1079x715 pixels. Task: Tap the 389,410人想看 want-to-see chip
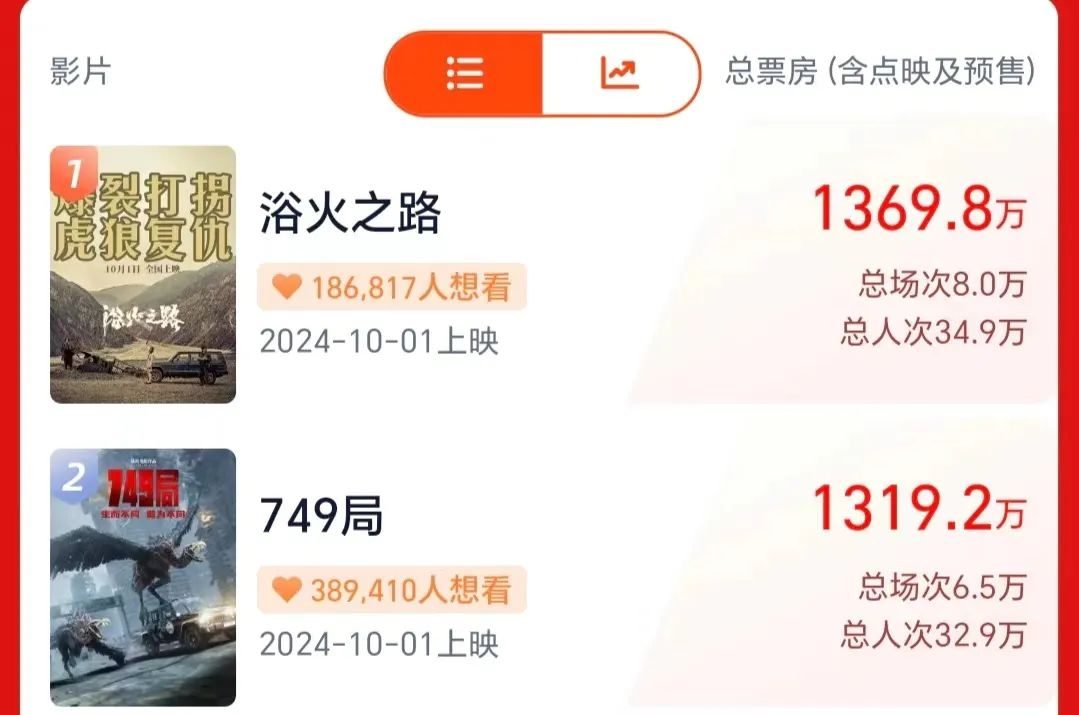[x=392, y=590]
